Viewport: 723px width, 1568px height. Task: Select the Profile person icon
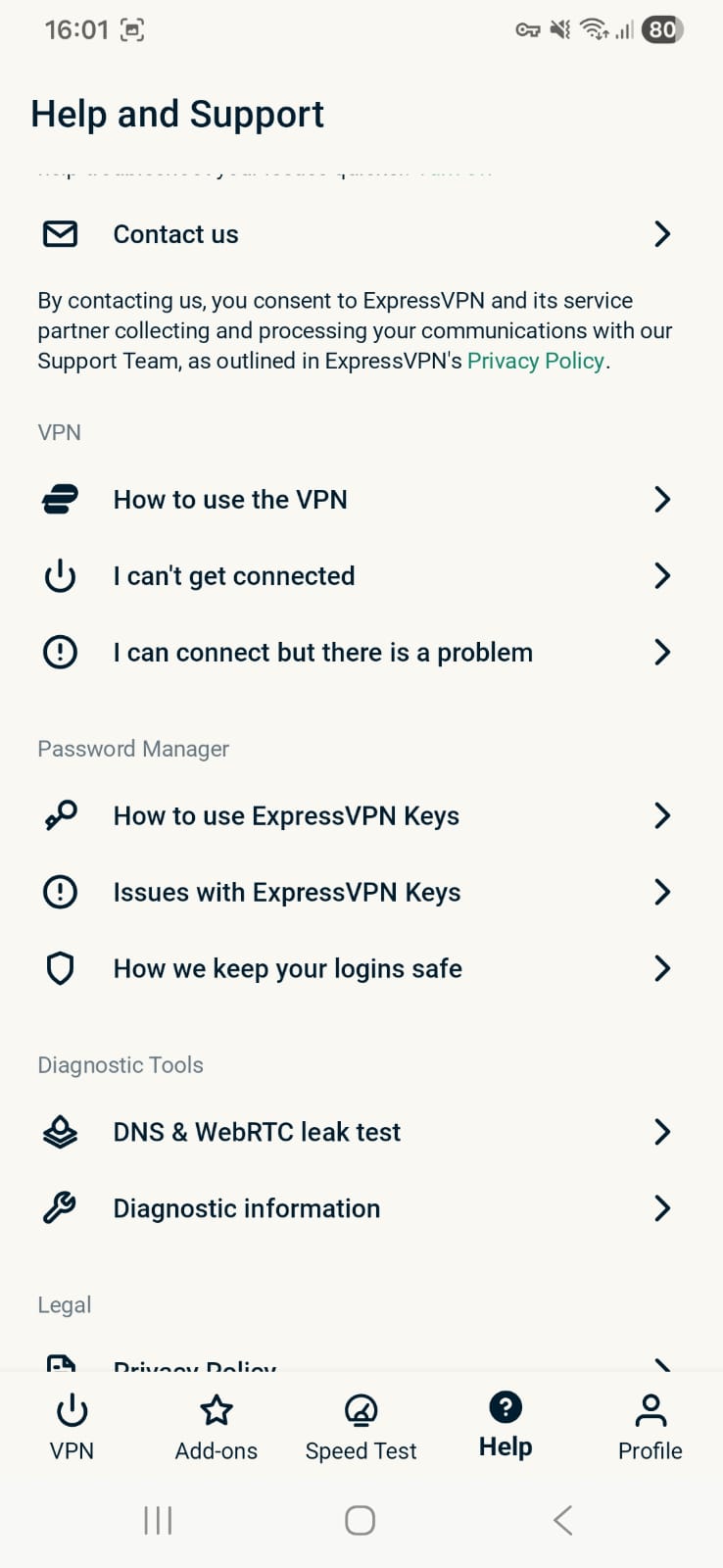pyautogui.click(x=650, y=1410)
